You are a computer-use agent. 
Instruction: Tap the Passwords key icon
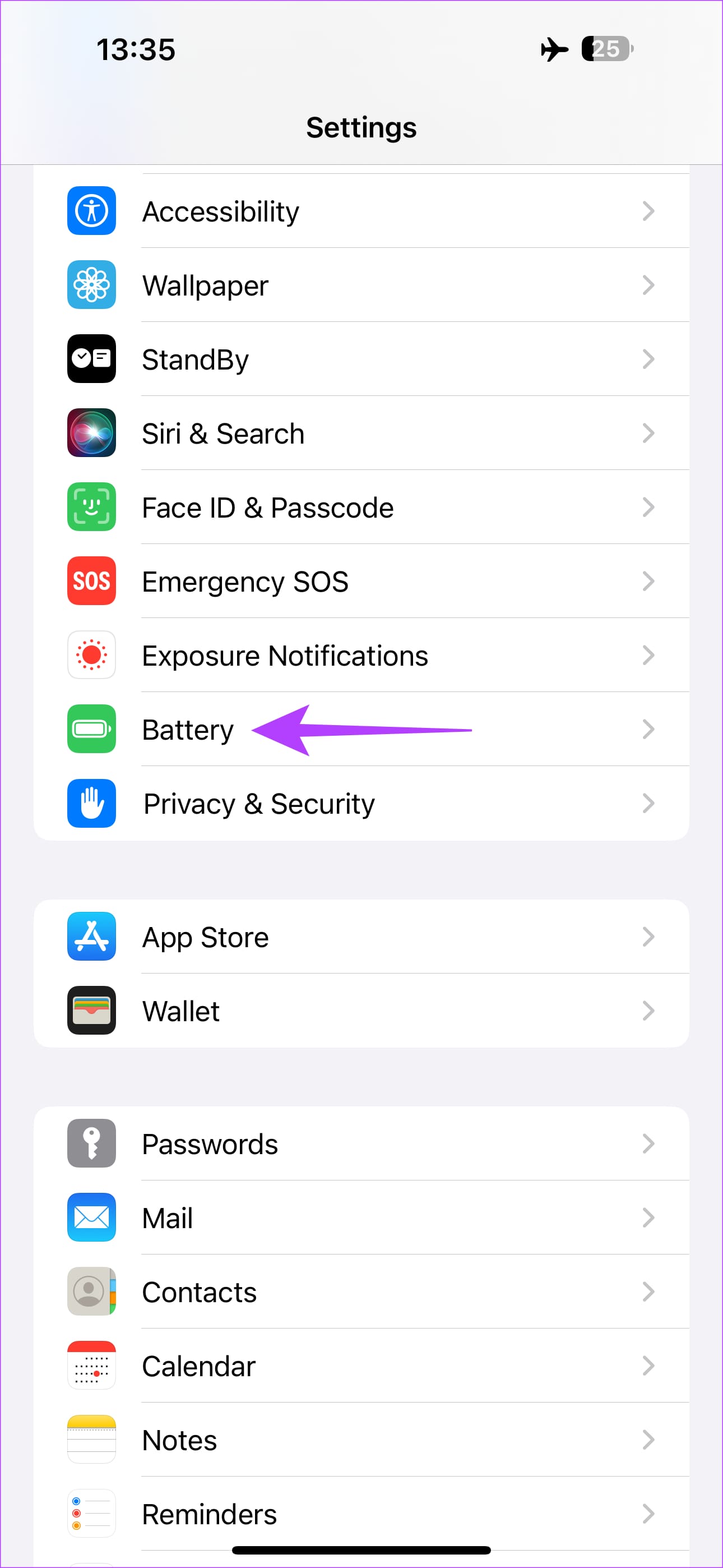point(91,1143)
